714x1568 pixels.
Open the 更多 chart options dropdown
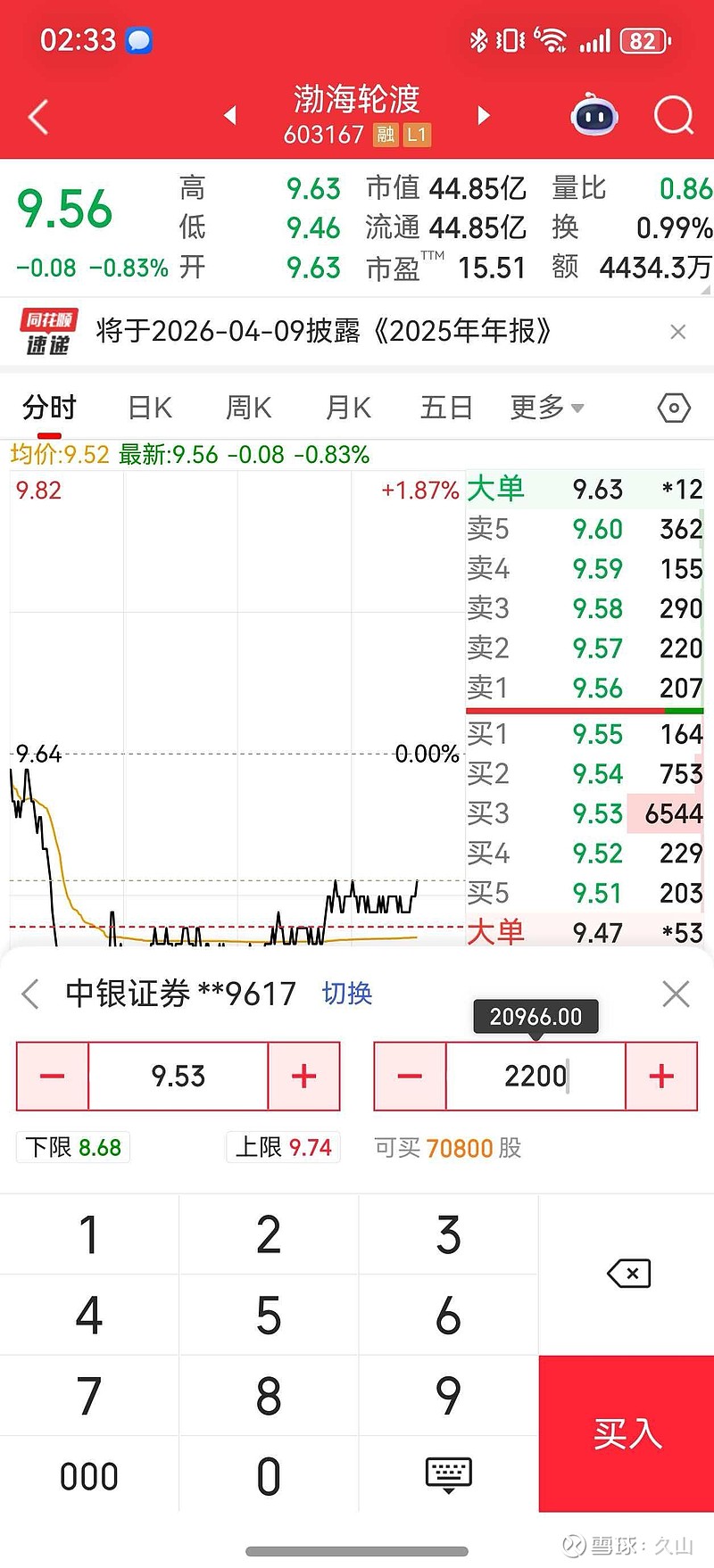(x=546, y=408)
